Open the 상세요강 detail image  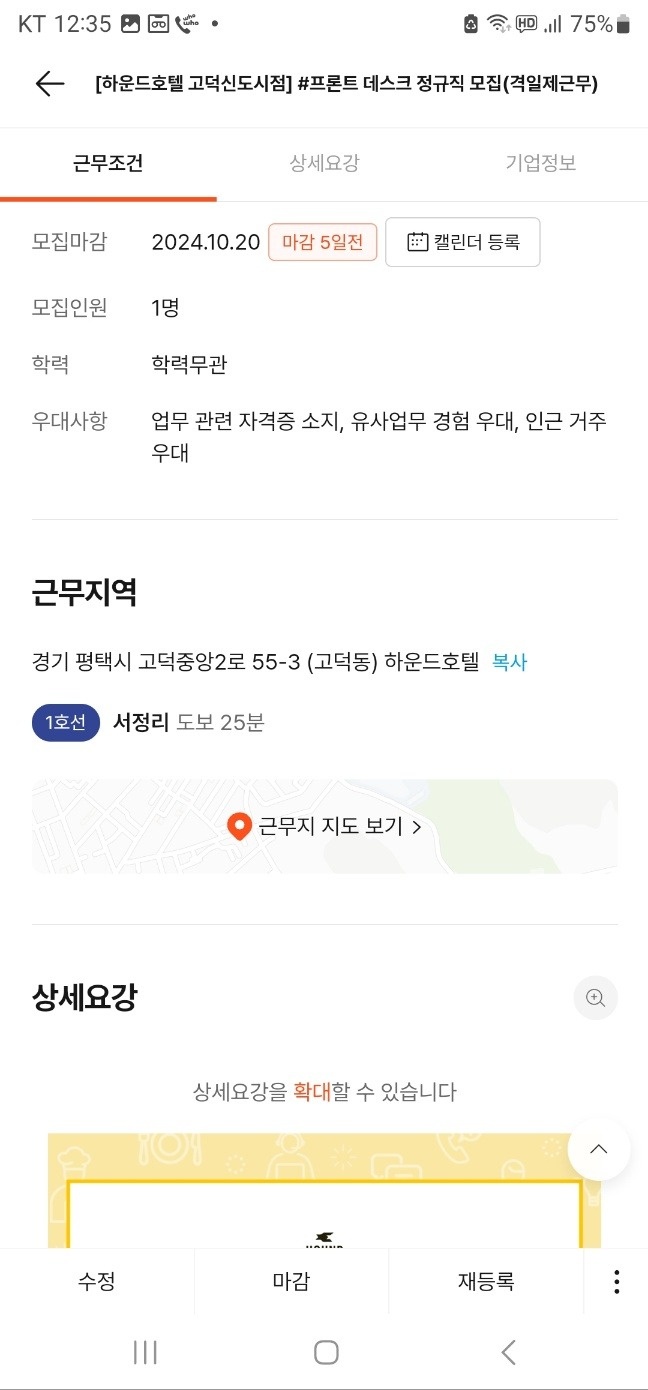pyautogui.click(x=324, y=1195)
